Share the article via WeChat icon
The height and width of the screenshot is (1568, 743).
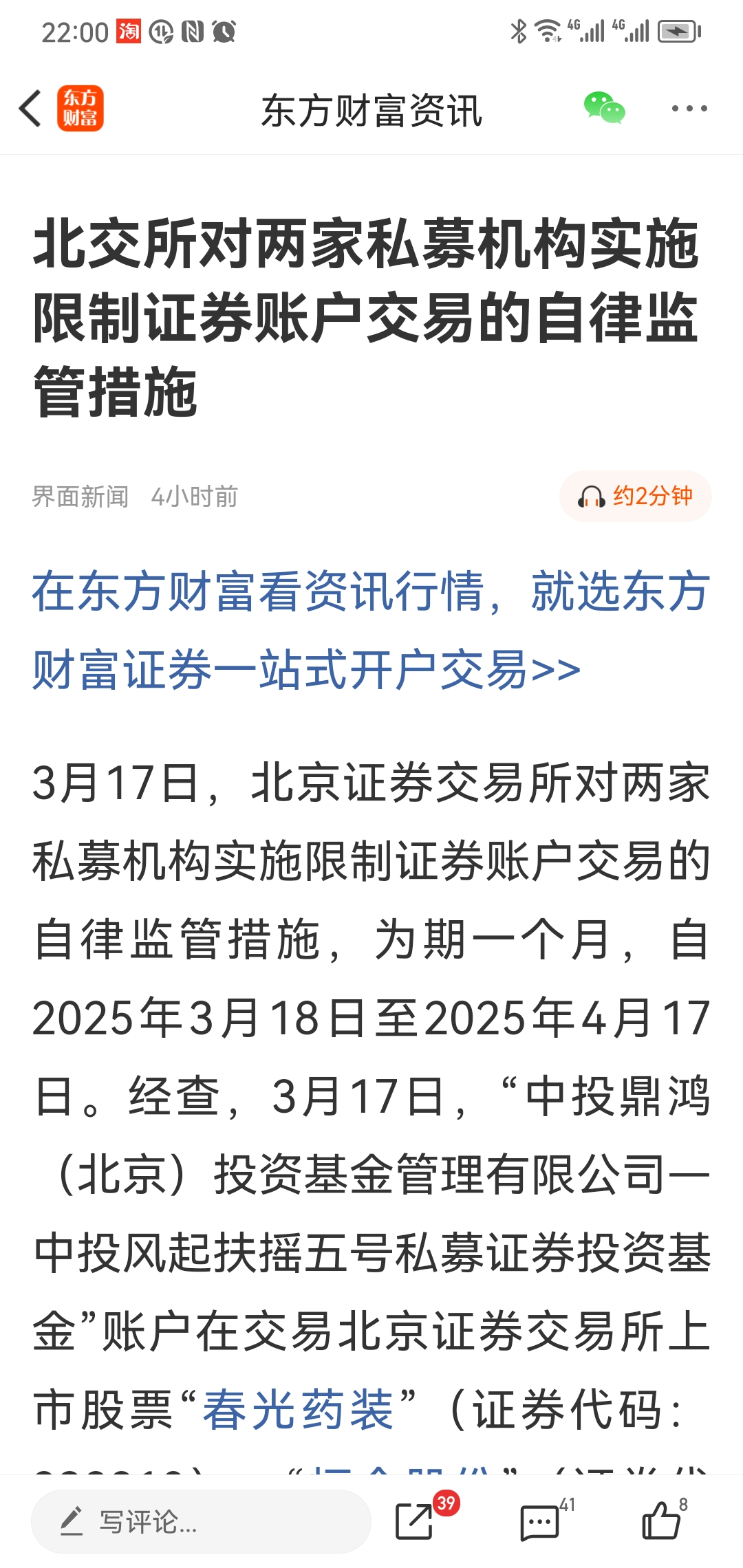(x=604, y=109)
